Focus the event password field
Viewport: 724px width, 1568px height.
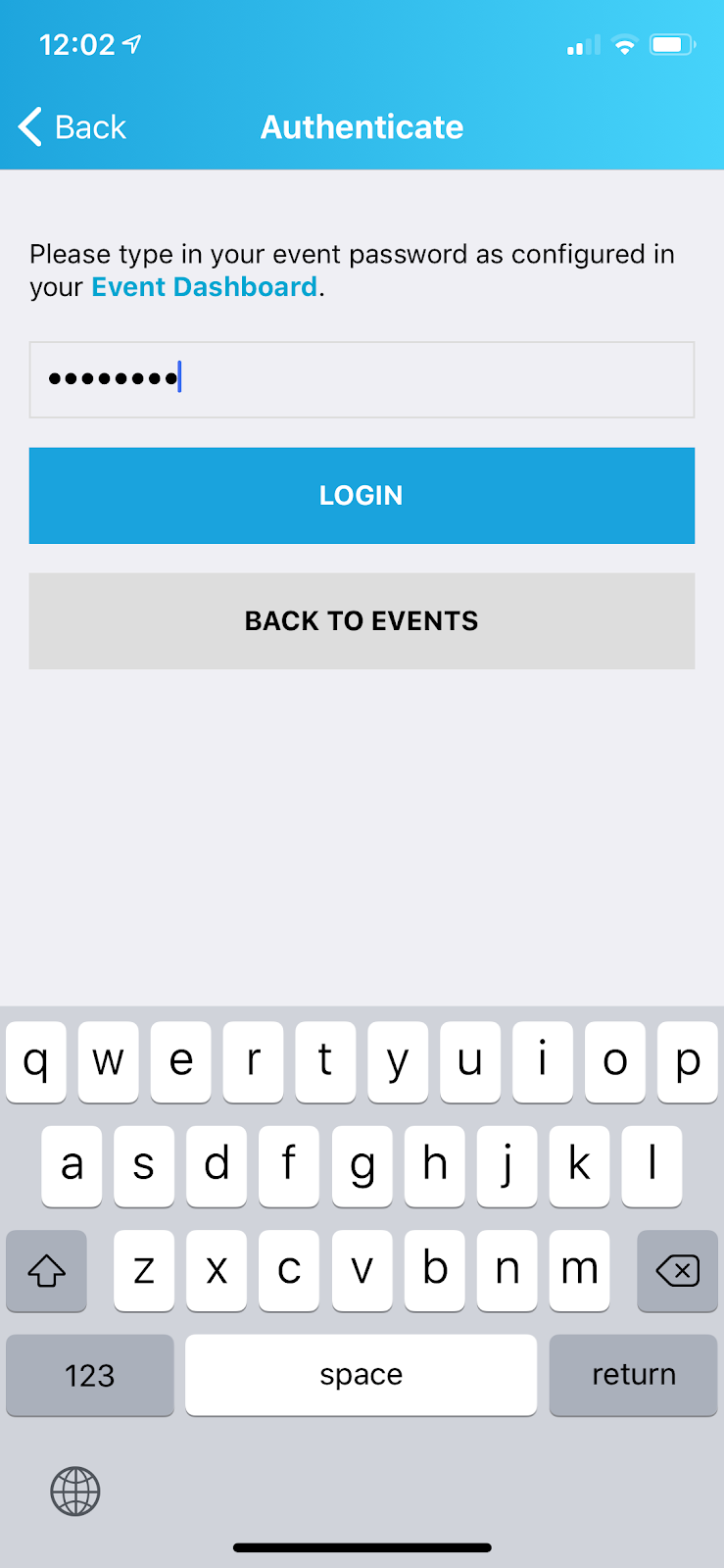pyautogui.click(x=362, y=380)
